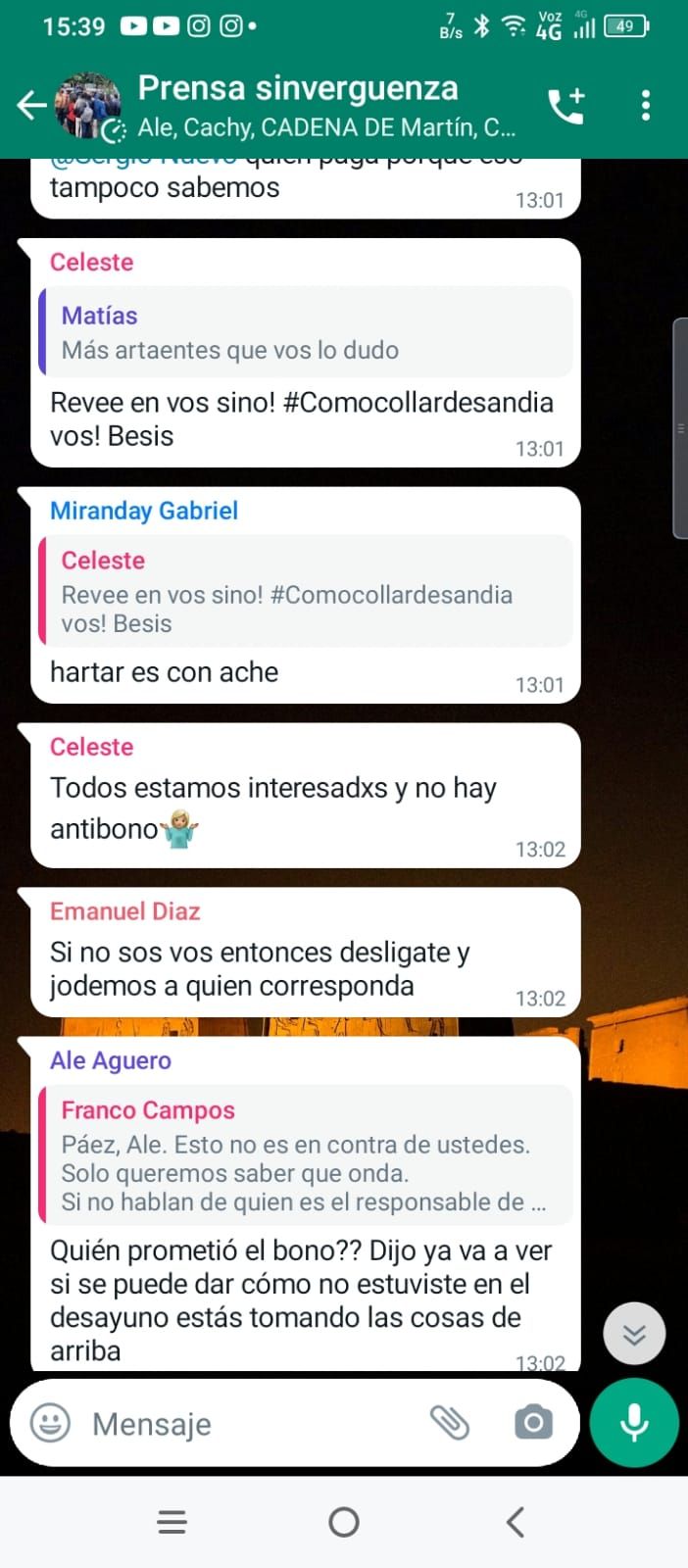Jump to Celeste's quoted Revee message
Viewport: 688px width, 1568px height.
(x=305, y=591)
